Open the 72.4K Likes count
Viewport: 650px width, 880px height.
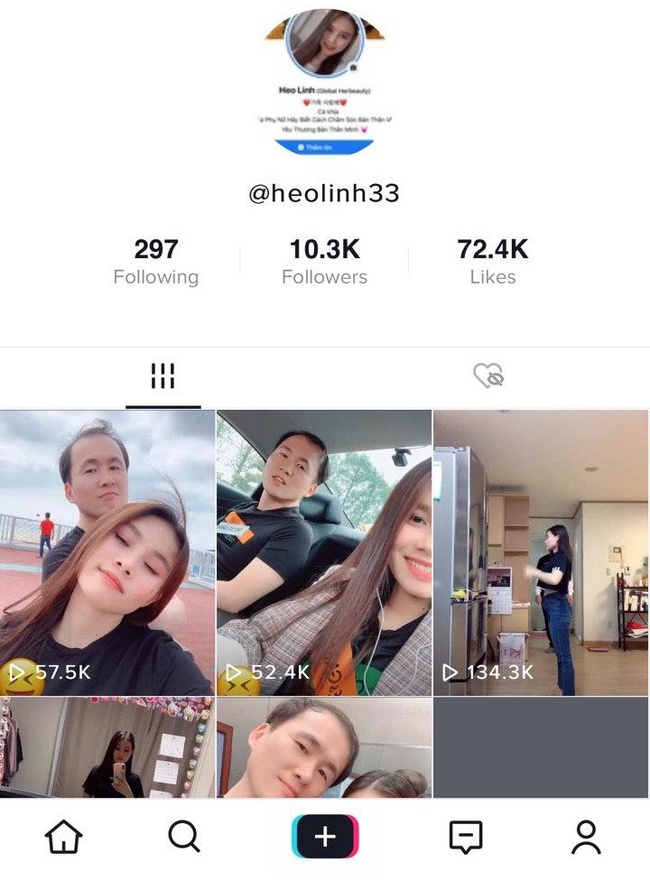pos(493,262)
